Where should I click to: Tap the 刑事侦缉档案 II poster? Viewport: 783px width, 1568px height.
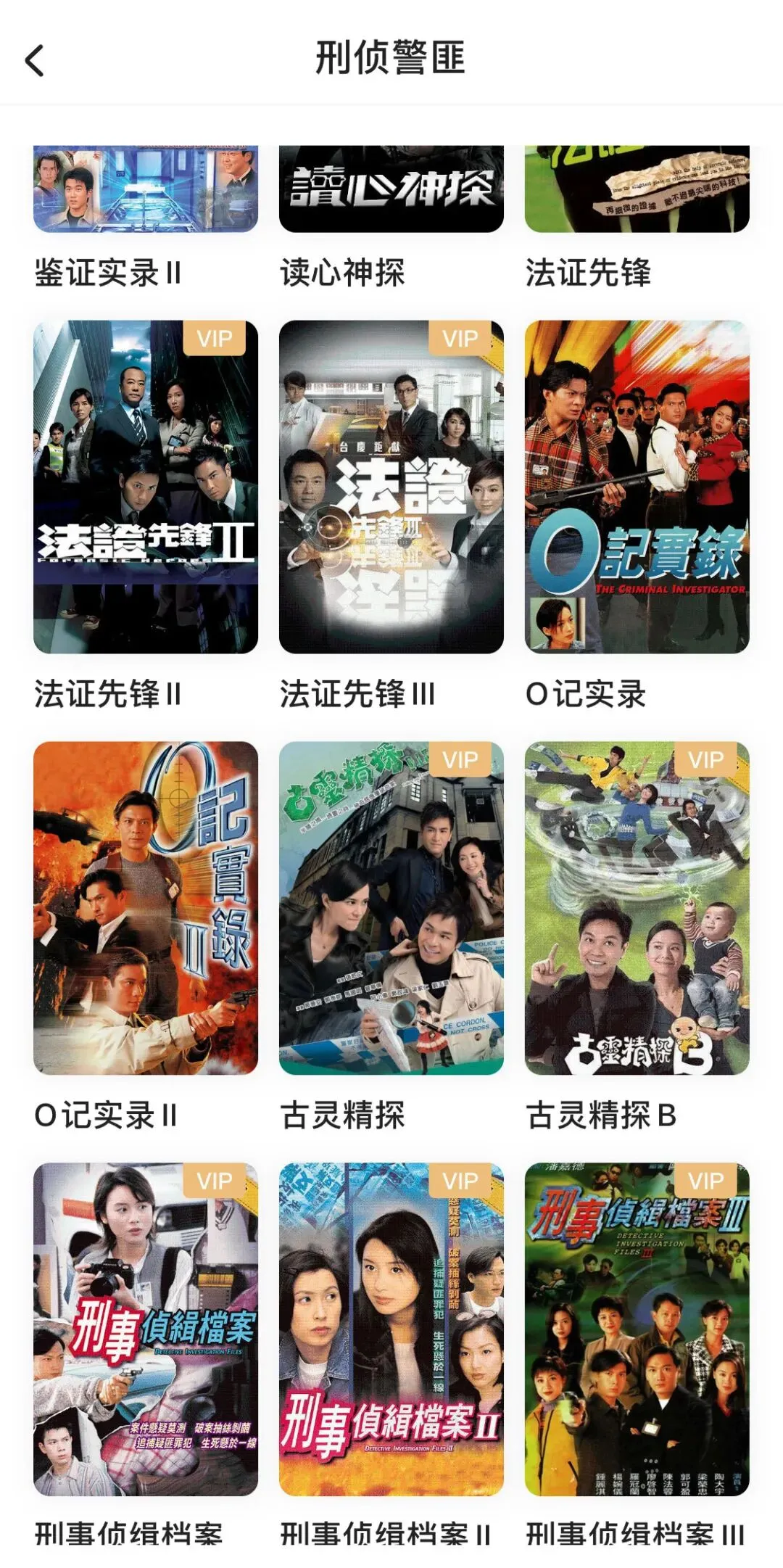point(391,1329)
